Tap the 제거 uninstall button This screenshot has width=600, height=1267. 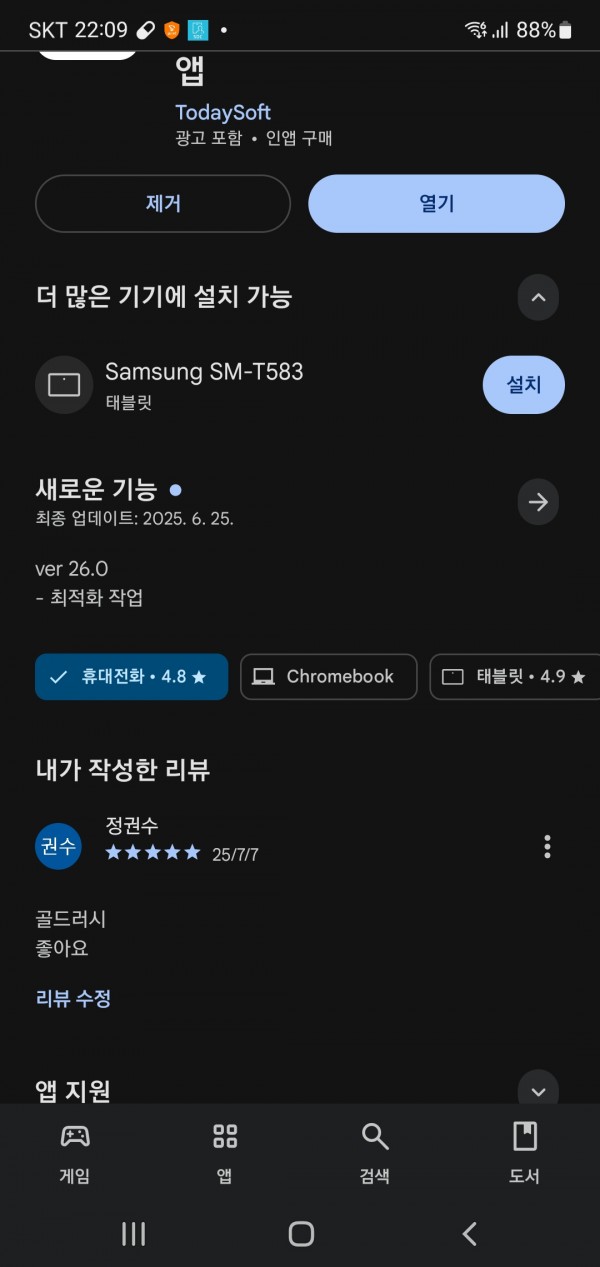tap(163, 204)
